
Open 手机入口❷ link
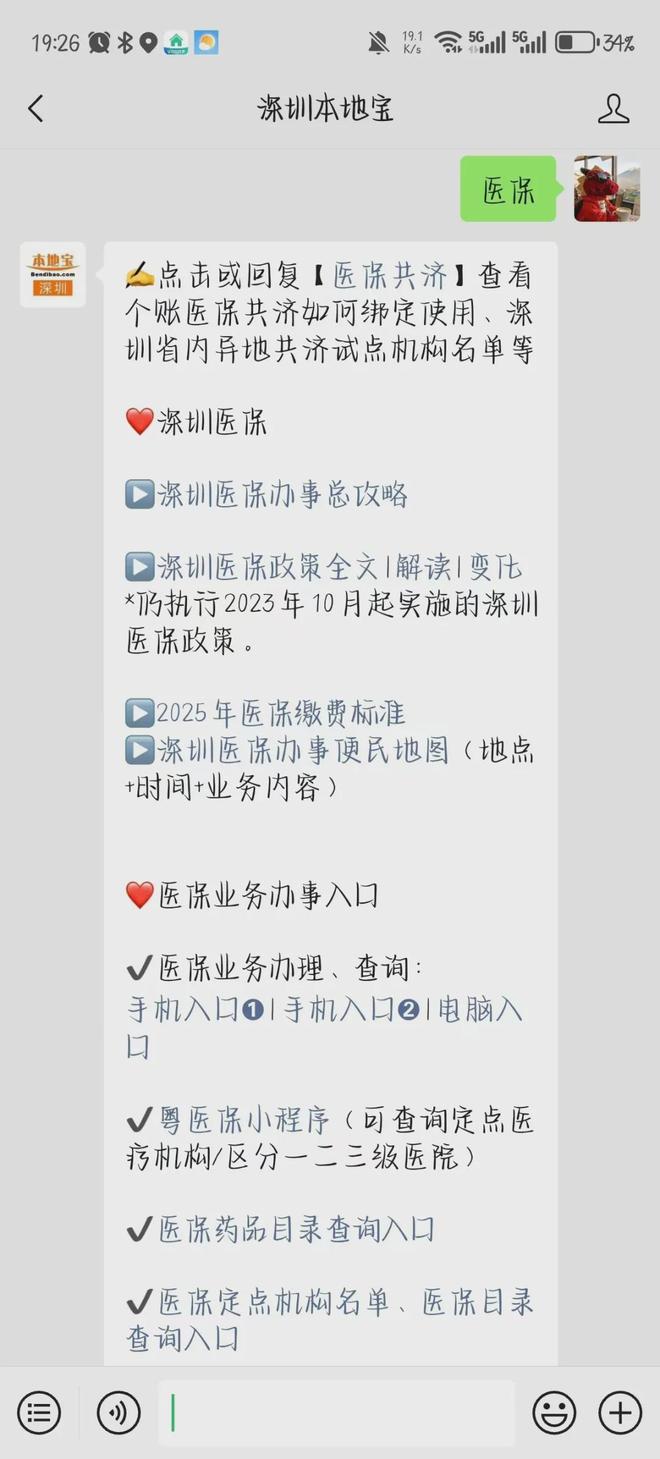coord(350,1010)
